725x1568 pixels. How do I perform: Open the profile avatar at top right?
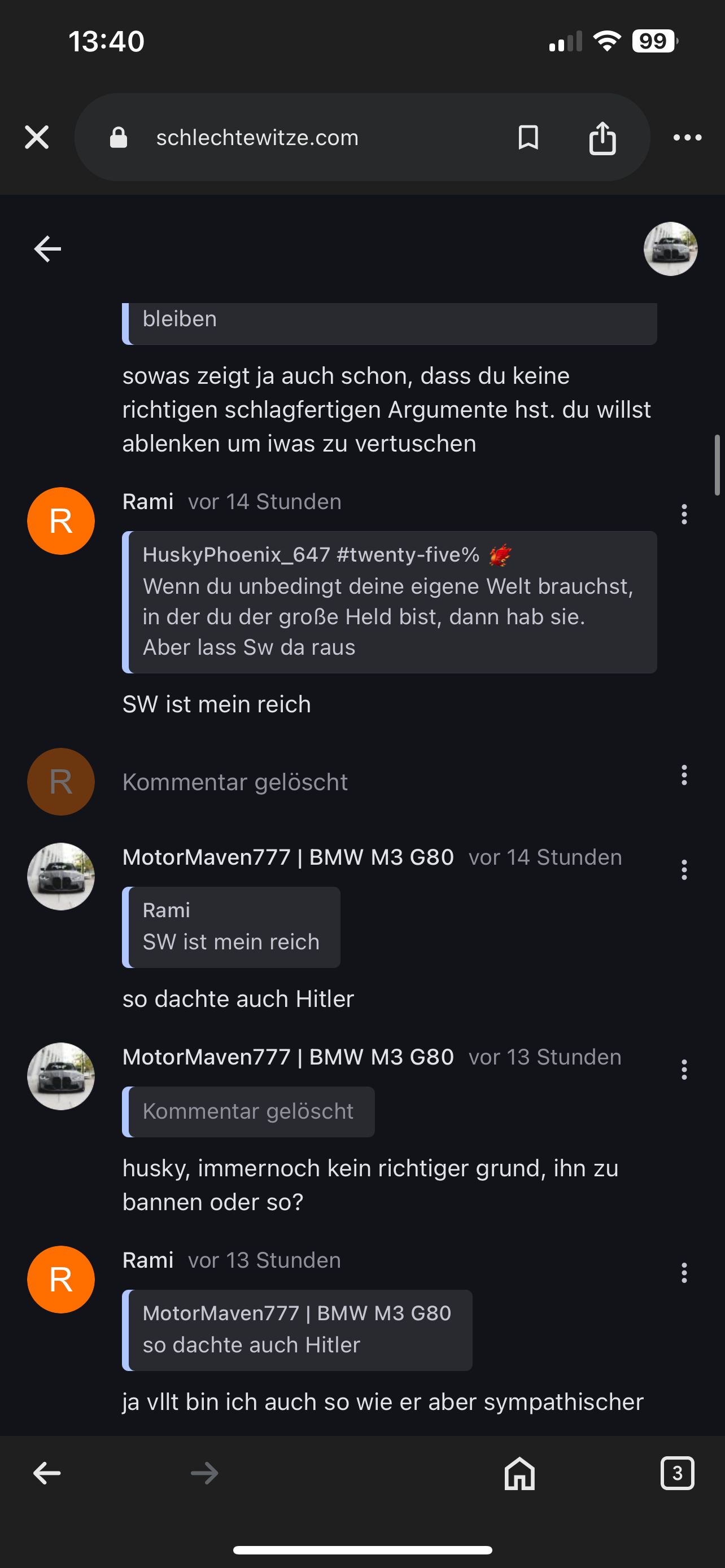[670, 249]
